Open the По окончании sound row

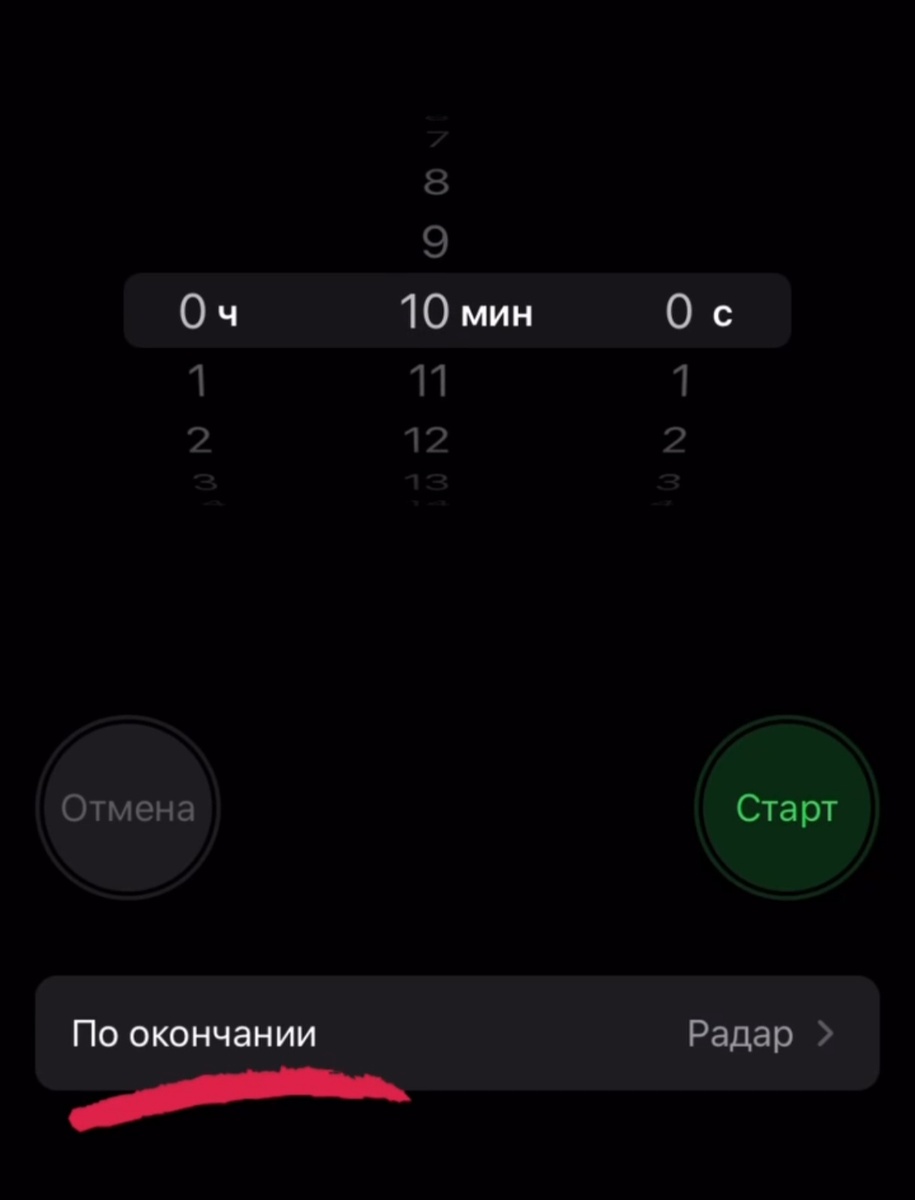coord(457,1033)
